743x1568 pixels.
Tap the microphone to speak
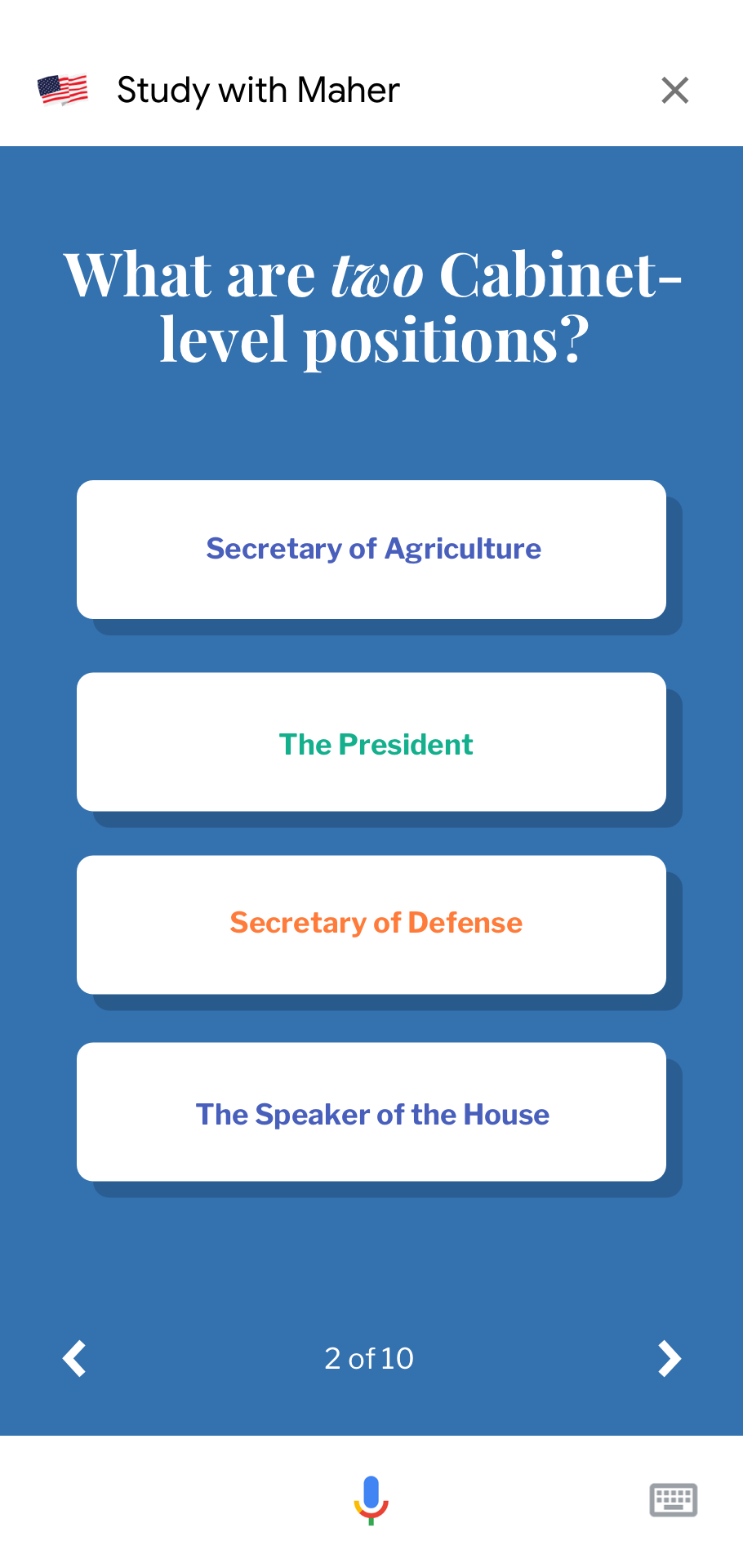pos(371,1500)
